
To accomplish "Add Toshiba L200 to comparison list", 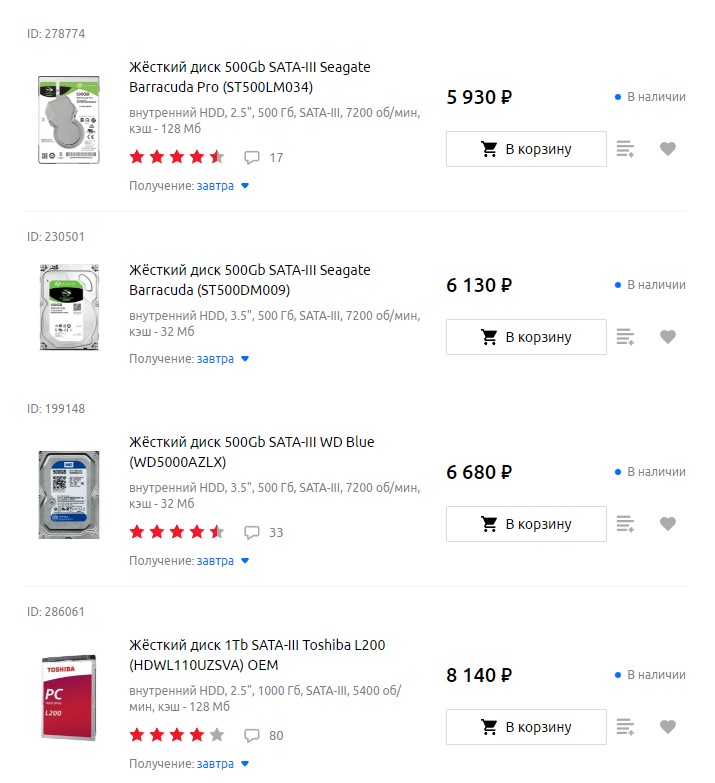I will click(x=626, y=727).
